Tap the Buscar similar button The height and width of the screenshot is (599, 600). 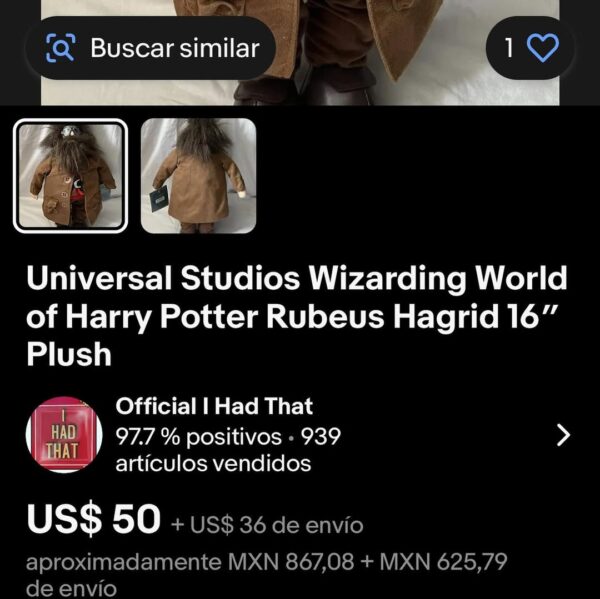tap(151, 48)
